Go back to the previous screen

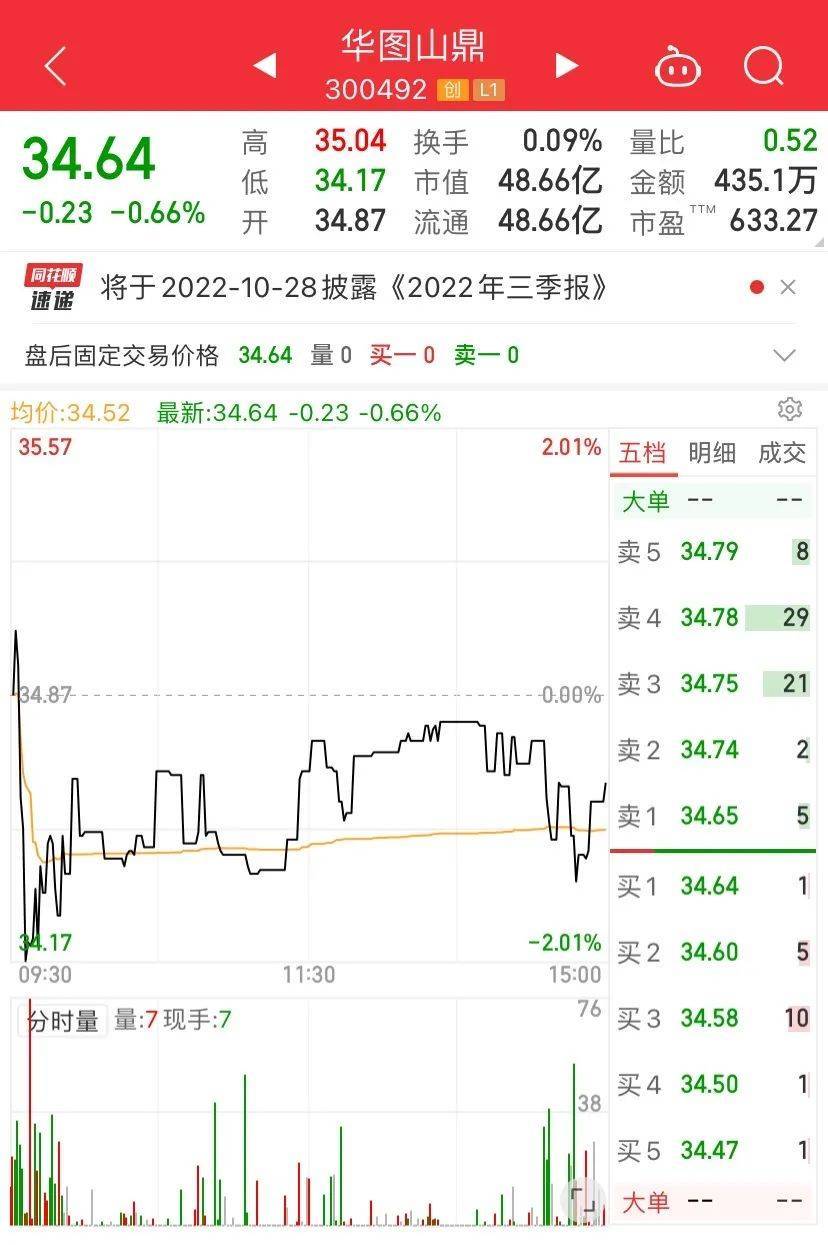tap(55, 67)
